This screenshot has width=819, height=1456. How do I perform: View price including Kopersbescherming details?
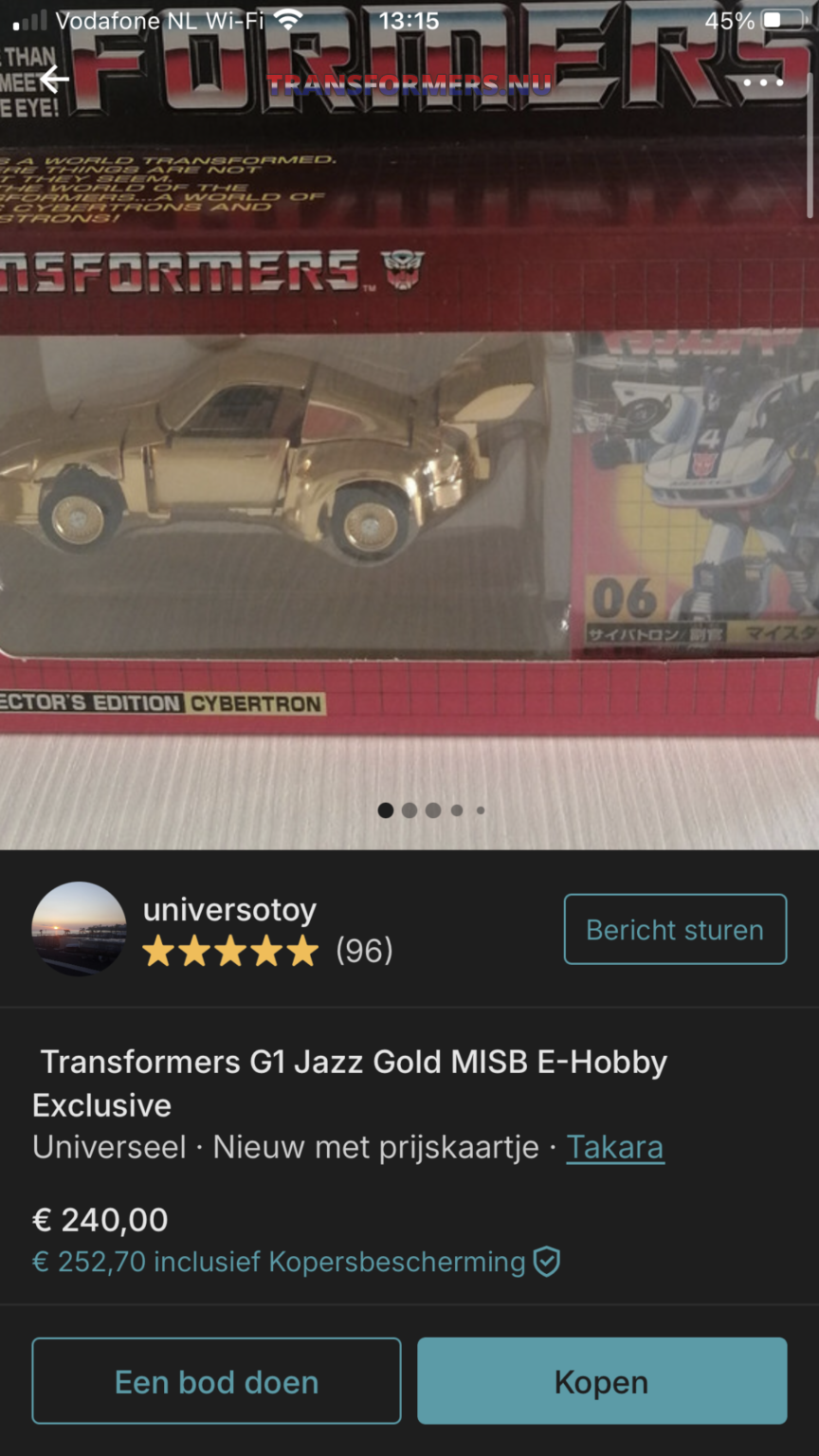pos(296,1263)
